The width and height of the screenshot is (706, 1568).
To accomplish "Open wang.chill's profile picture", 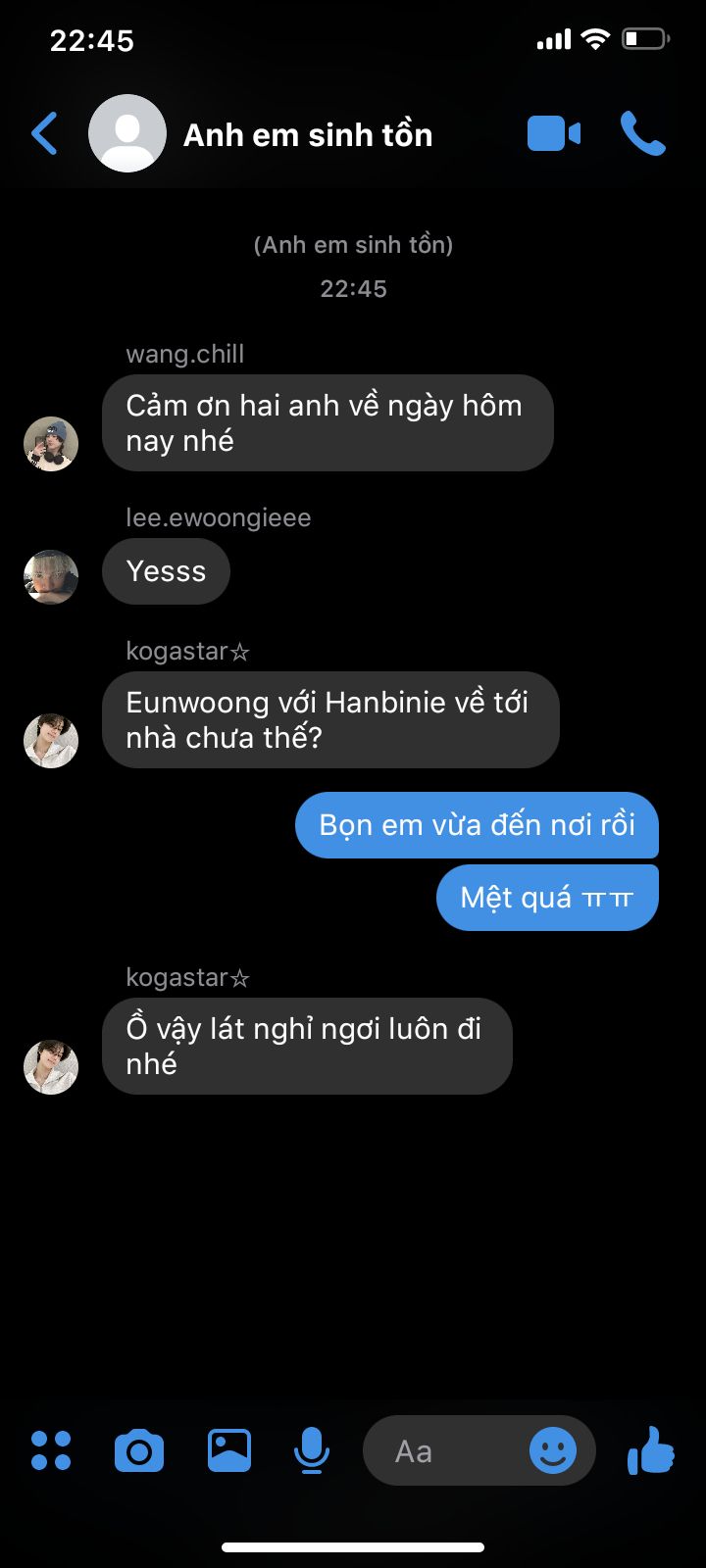I will (x=51, y=444).
